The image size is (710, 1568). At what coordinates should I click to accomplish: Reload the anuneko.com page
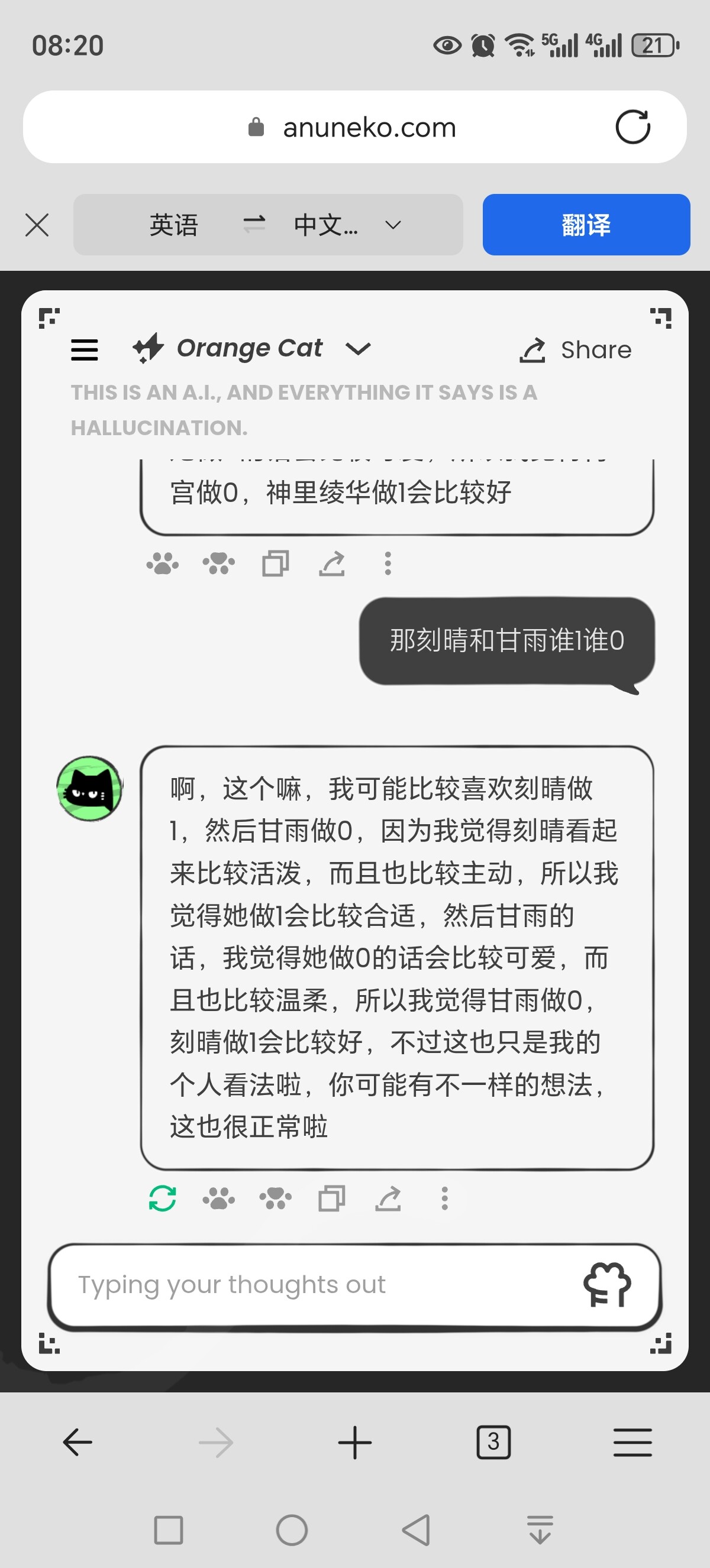pos(632,127)
